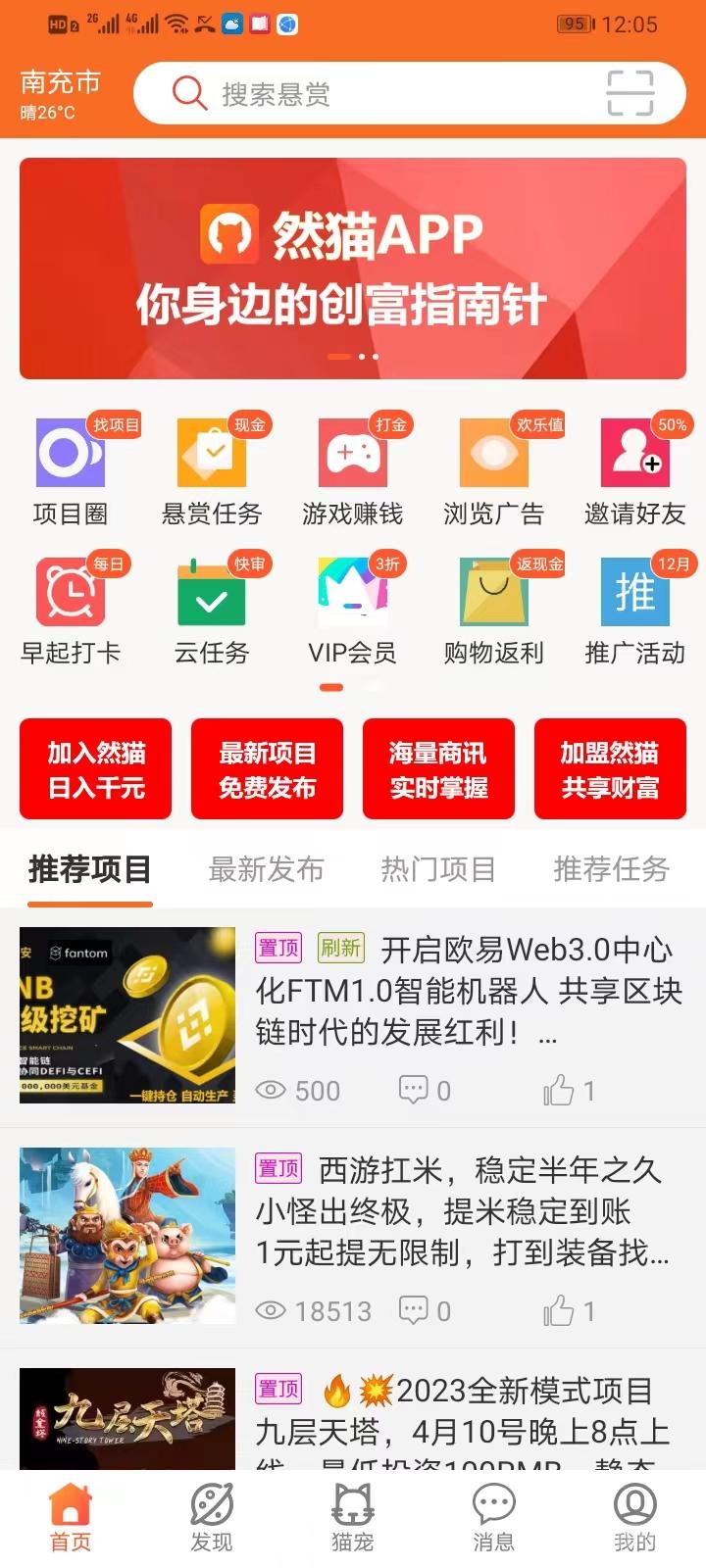
Task: Change the city 南充市
Action: pos(61,83)
